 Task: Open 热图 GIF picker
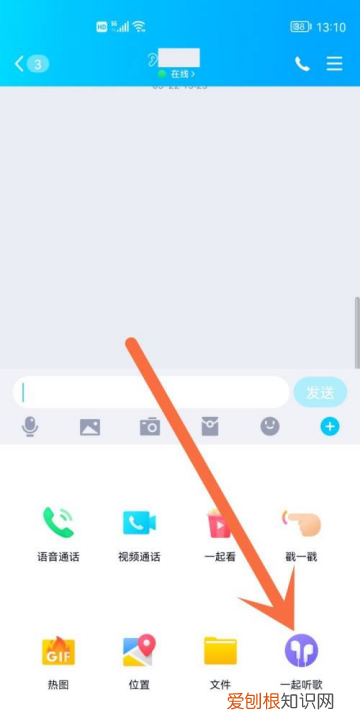58,662
